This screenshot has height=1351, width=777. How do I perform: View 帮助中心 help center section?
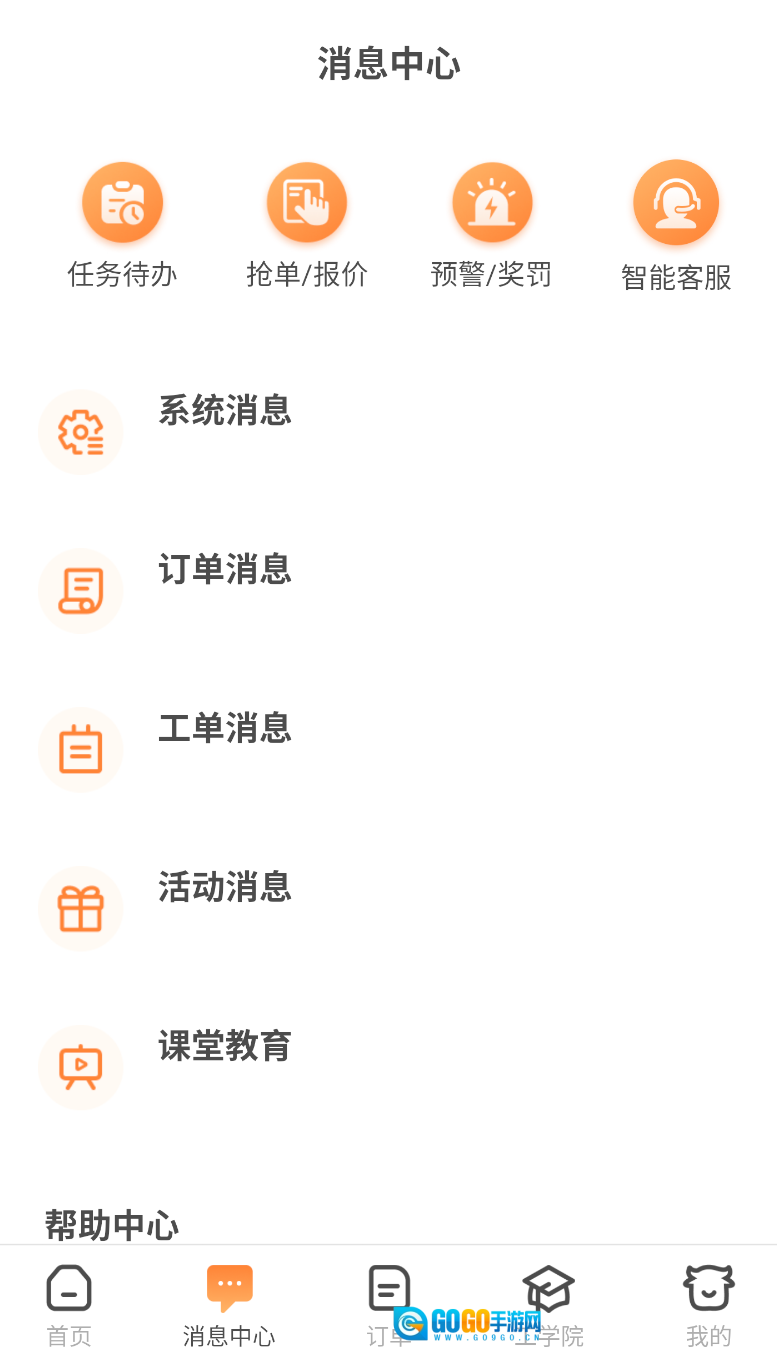pyautogui.click(x=111, y=1225)
